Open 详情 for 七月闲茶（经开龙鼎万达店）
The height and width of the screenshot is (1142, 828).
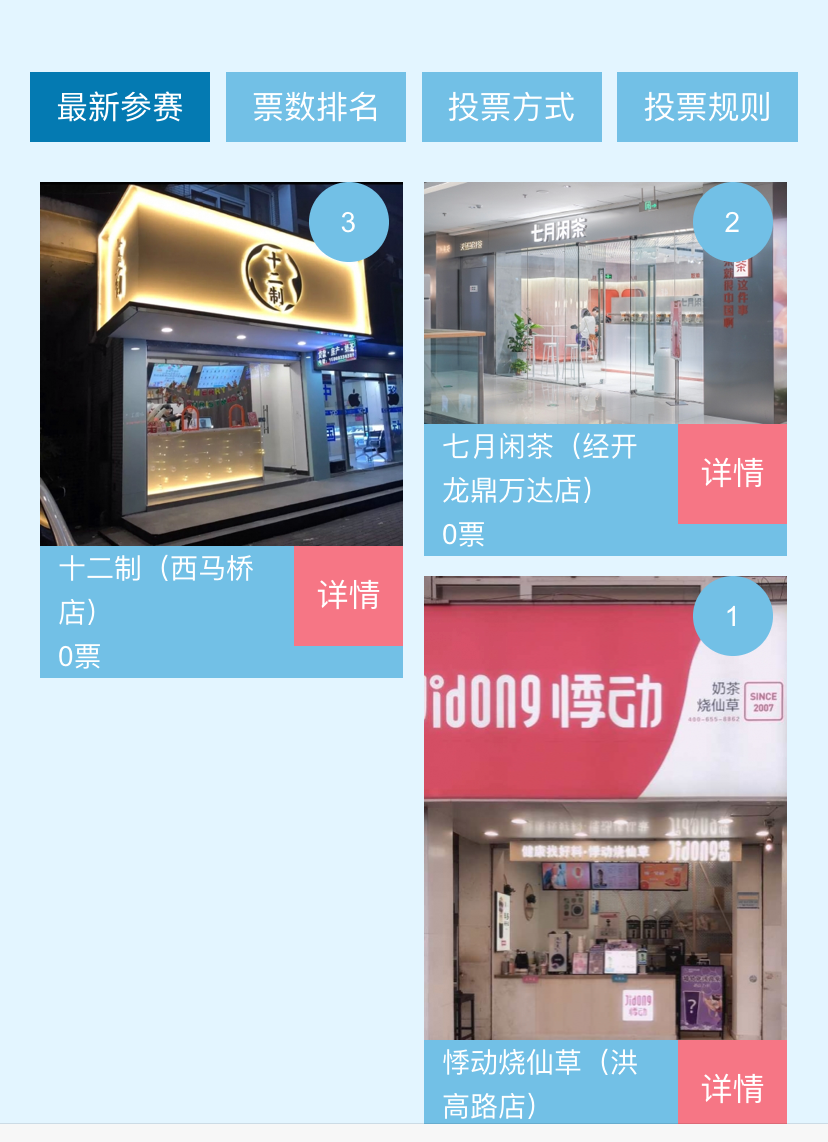click(732, 473)
